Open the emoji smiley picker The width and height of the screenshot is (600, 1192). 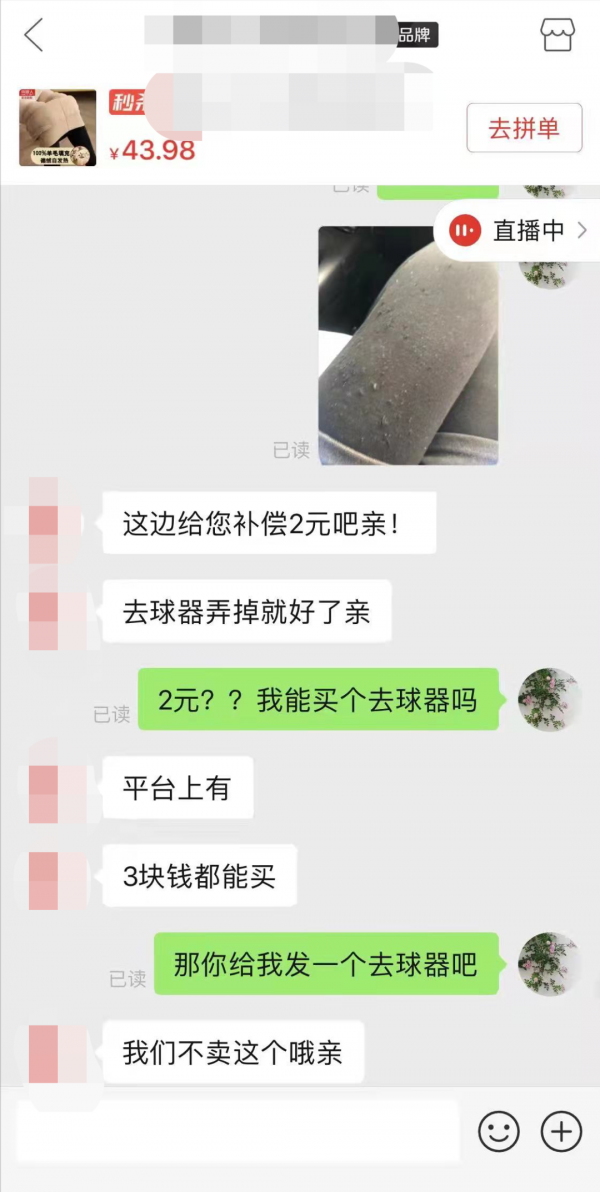click(x=499, y=1130)
